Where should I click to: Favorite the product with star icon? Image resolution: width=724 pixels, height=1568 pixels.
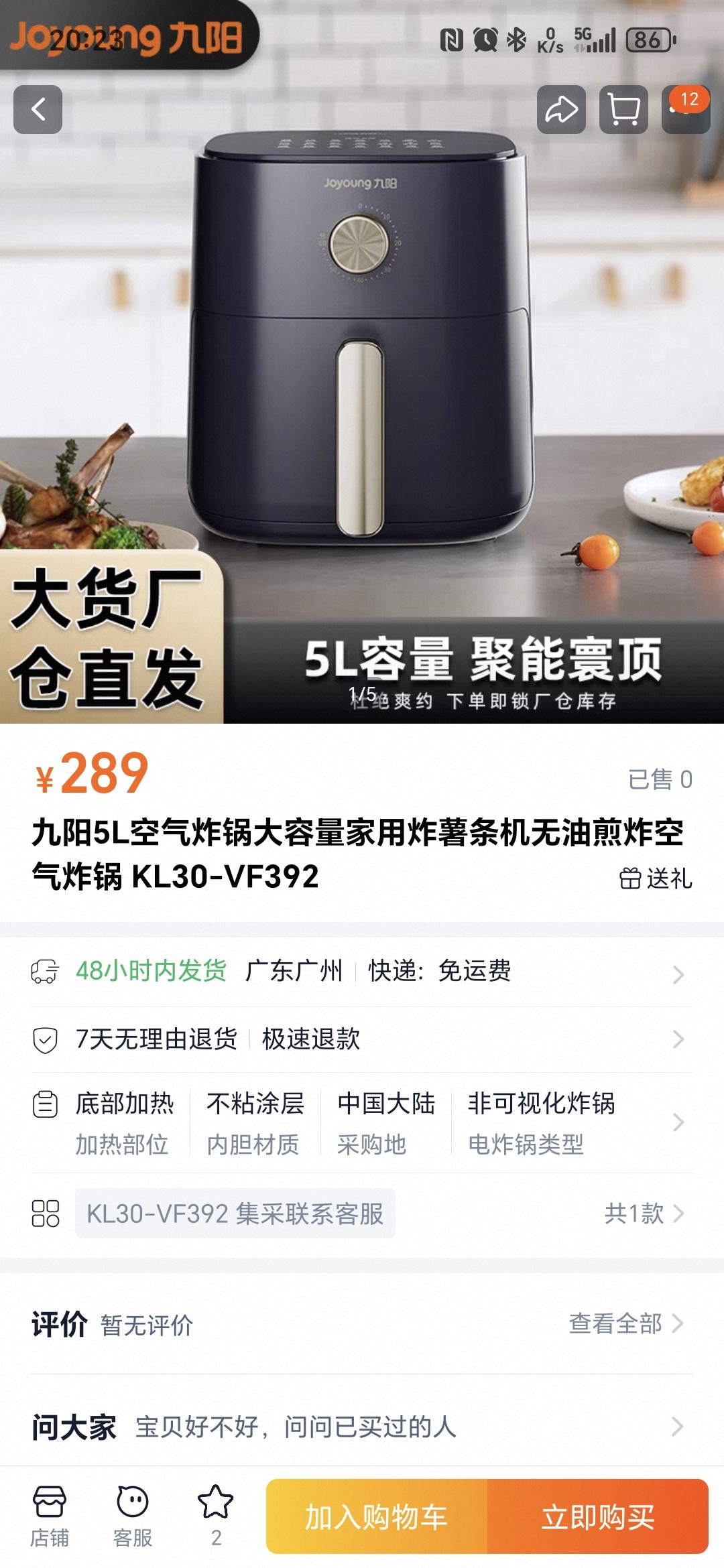[x=216, y=1516]
